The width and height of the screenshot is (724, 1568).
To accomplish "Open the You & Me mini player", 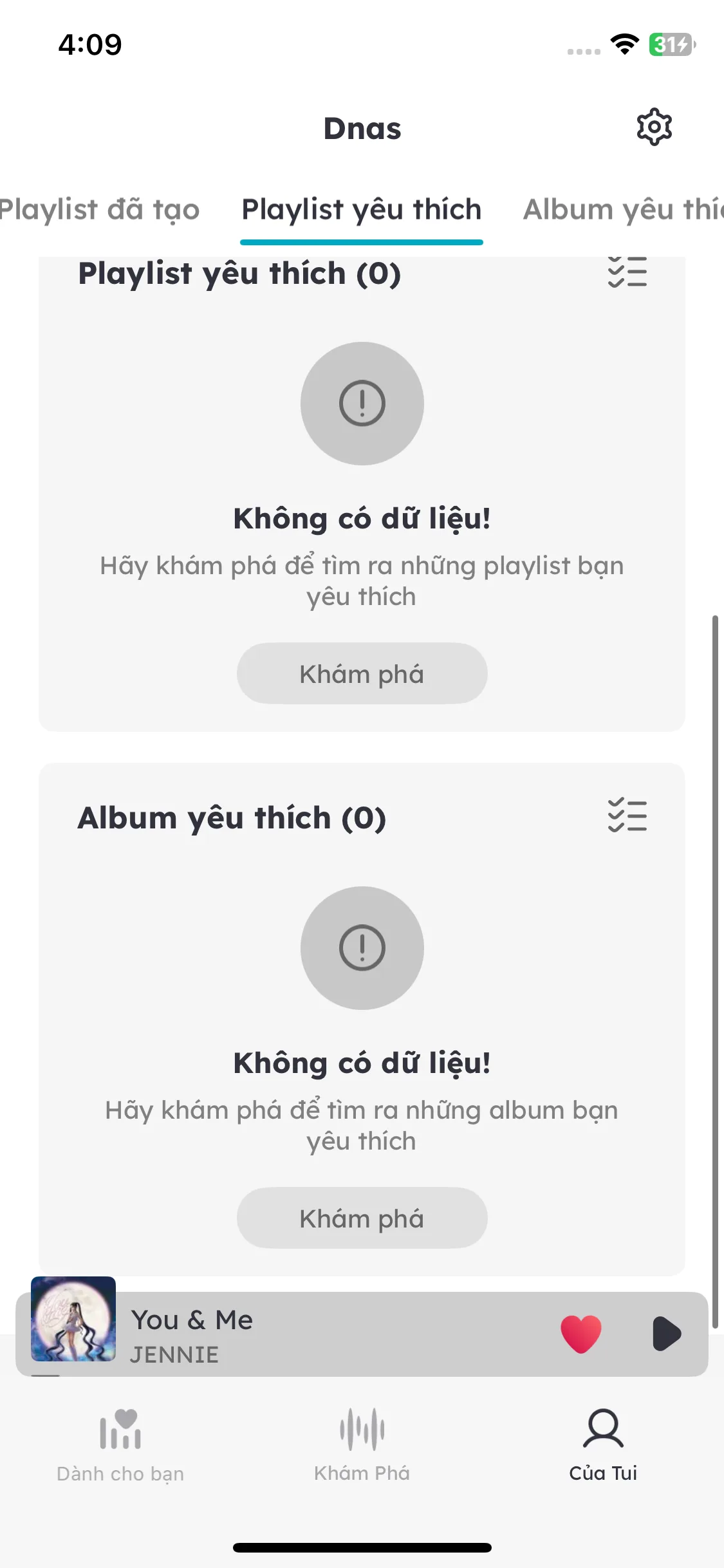I will coord(322,1334).
